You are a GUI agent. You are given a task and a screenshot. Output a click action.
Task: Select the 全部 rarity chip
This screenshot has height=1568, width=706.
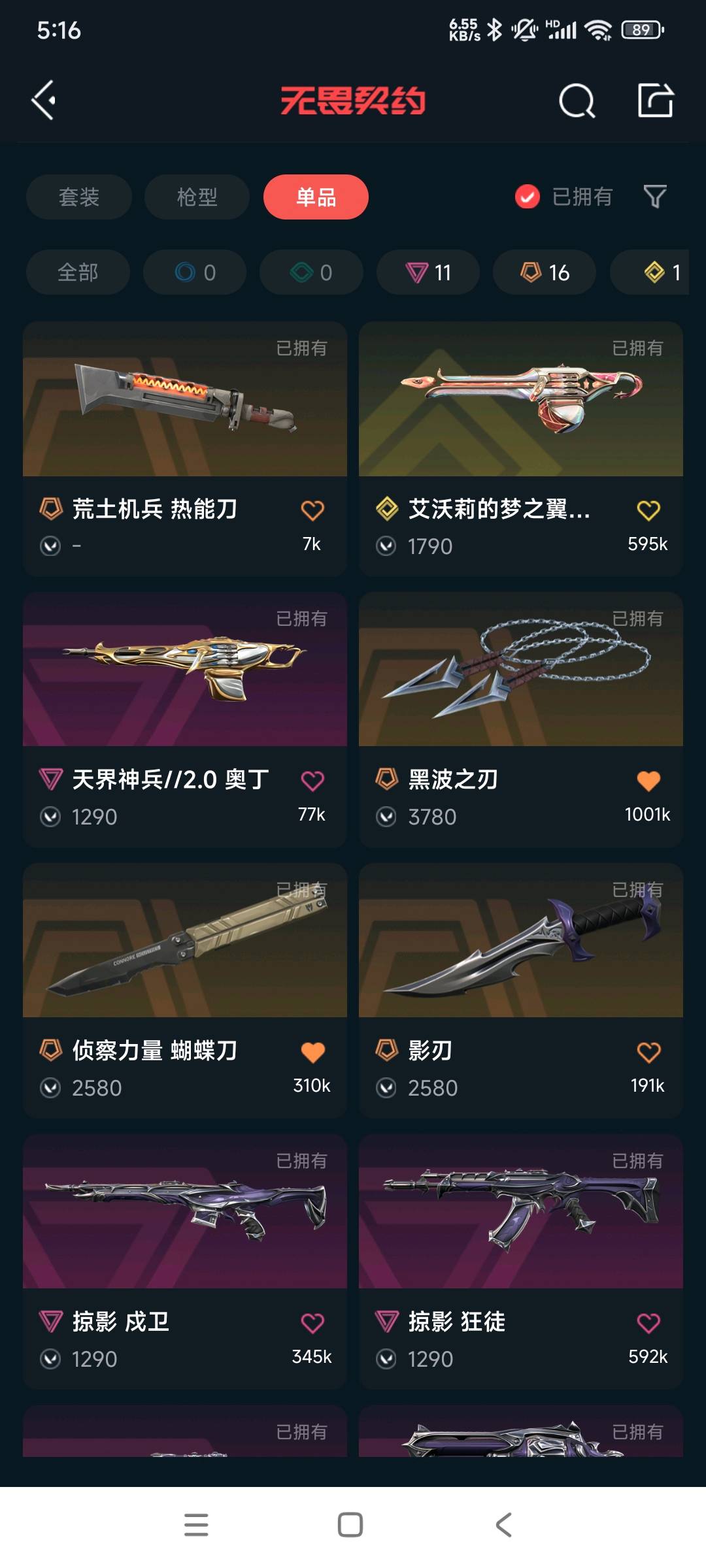(78, 272)
